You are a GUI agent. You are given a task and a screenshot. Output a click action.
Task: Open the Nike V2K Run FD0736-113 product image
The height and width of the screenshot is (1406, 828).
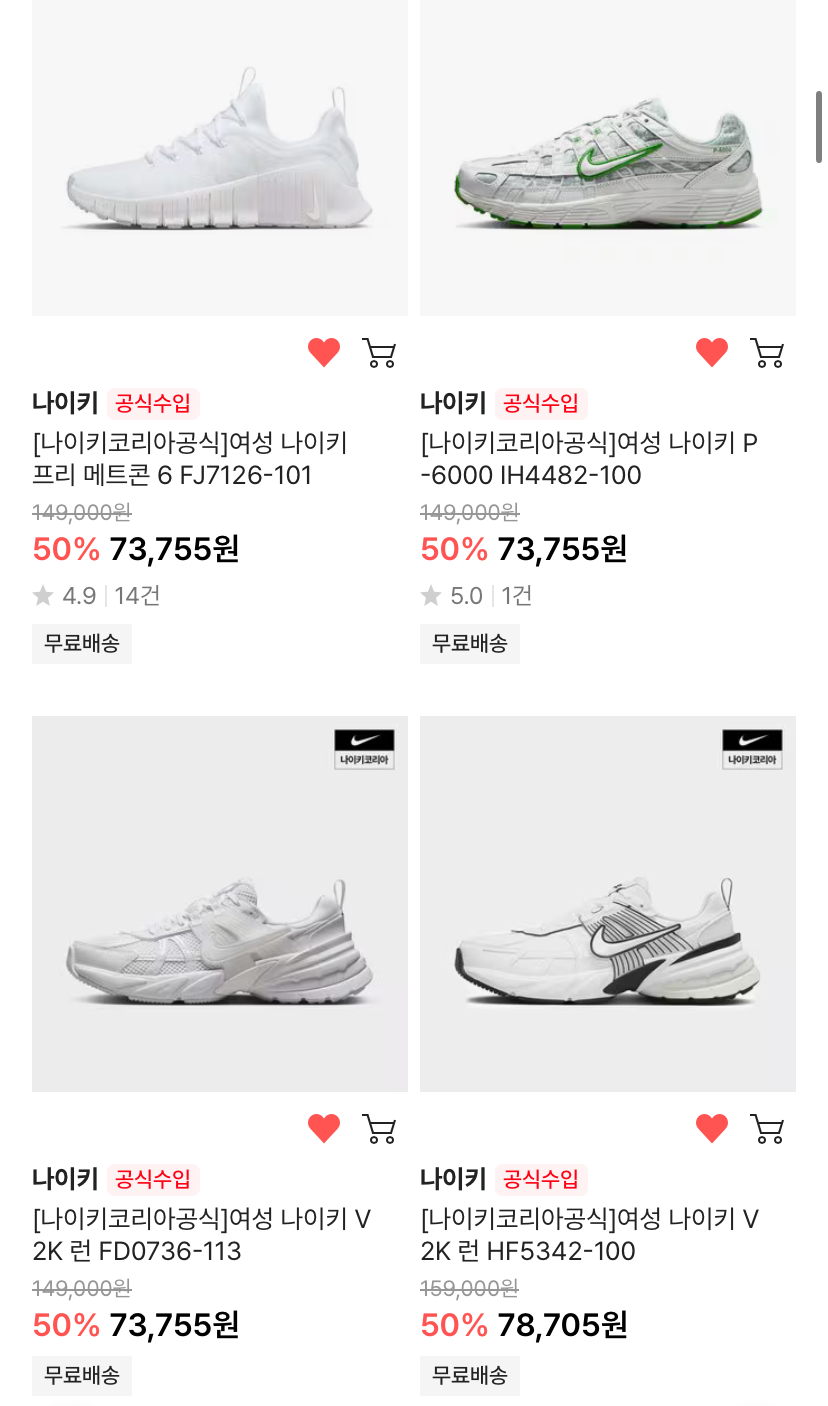[220, 903]
